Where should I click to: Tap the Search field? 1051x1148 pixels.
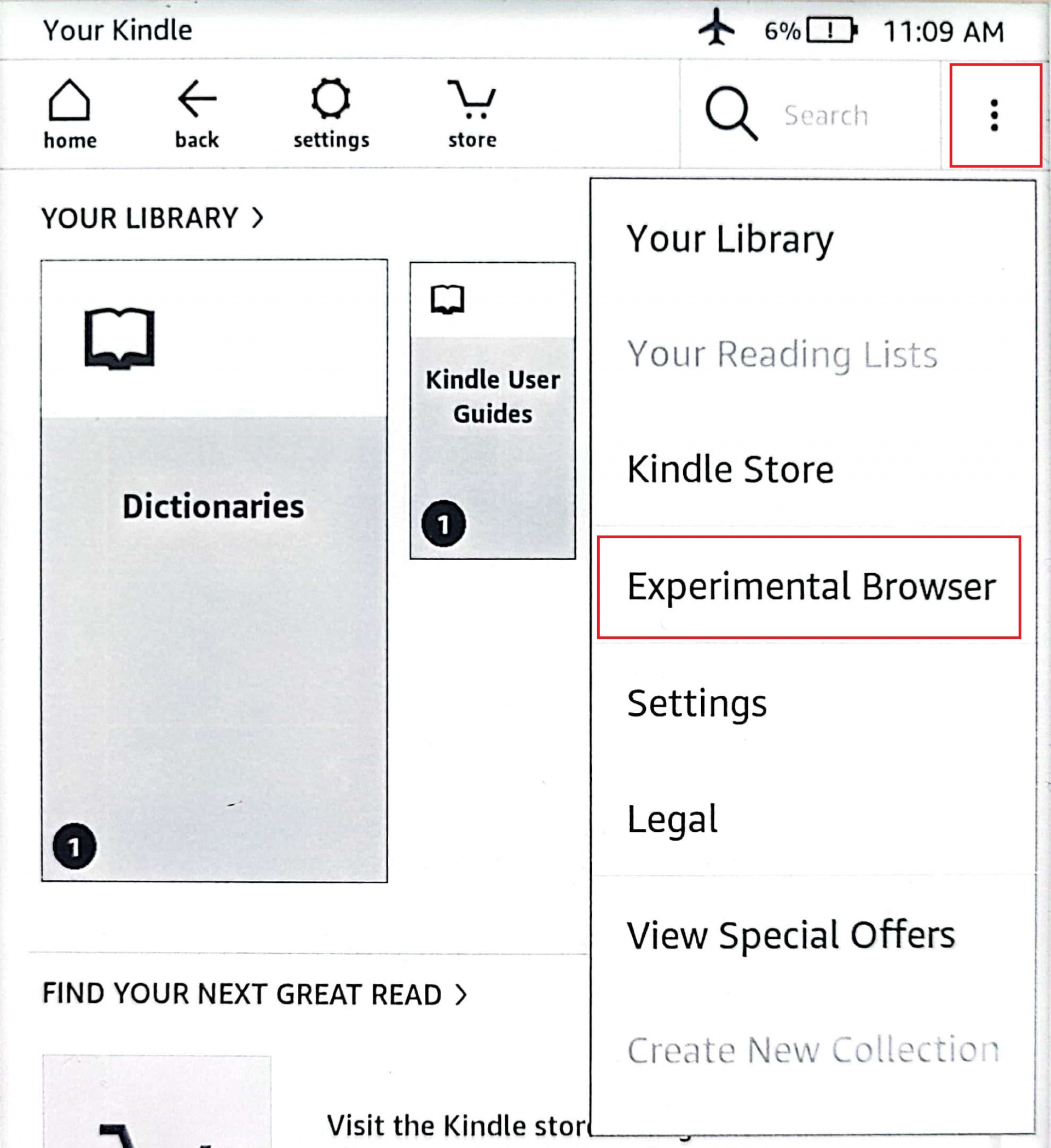[825, 115]
